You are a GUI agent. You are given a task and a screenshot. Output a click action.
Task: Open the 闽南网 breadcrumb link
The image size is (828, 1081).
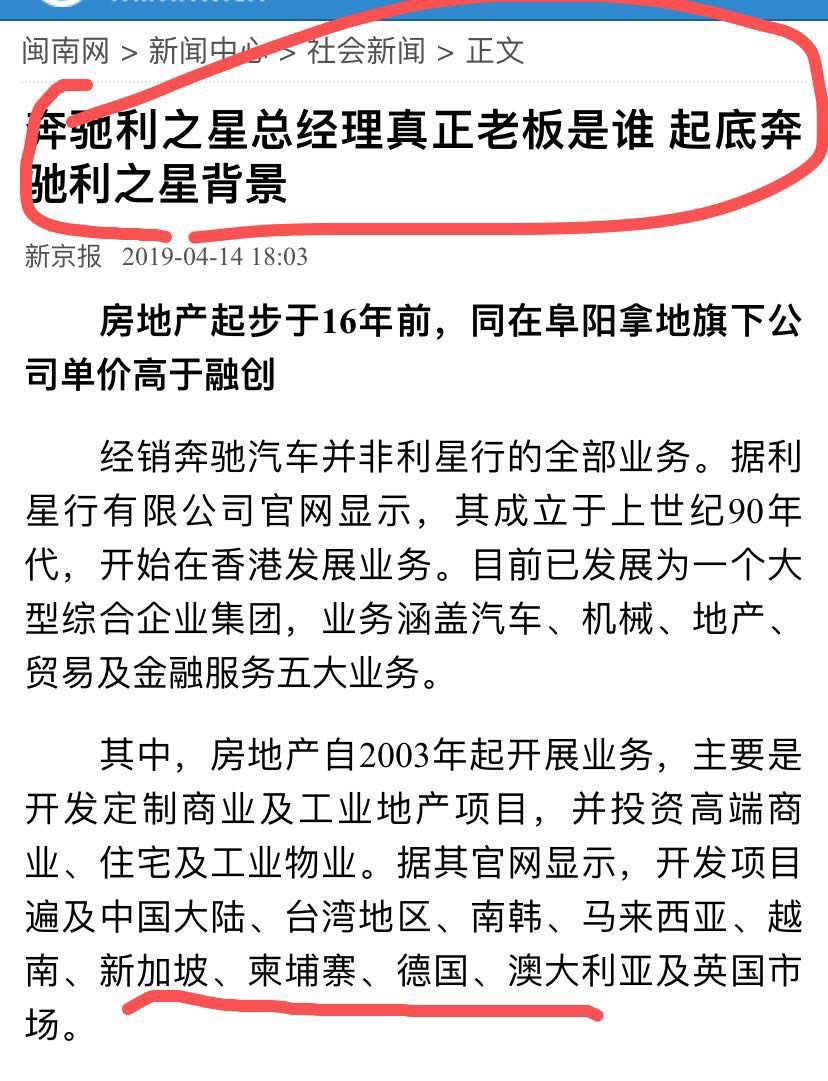65,51
